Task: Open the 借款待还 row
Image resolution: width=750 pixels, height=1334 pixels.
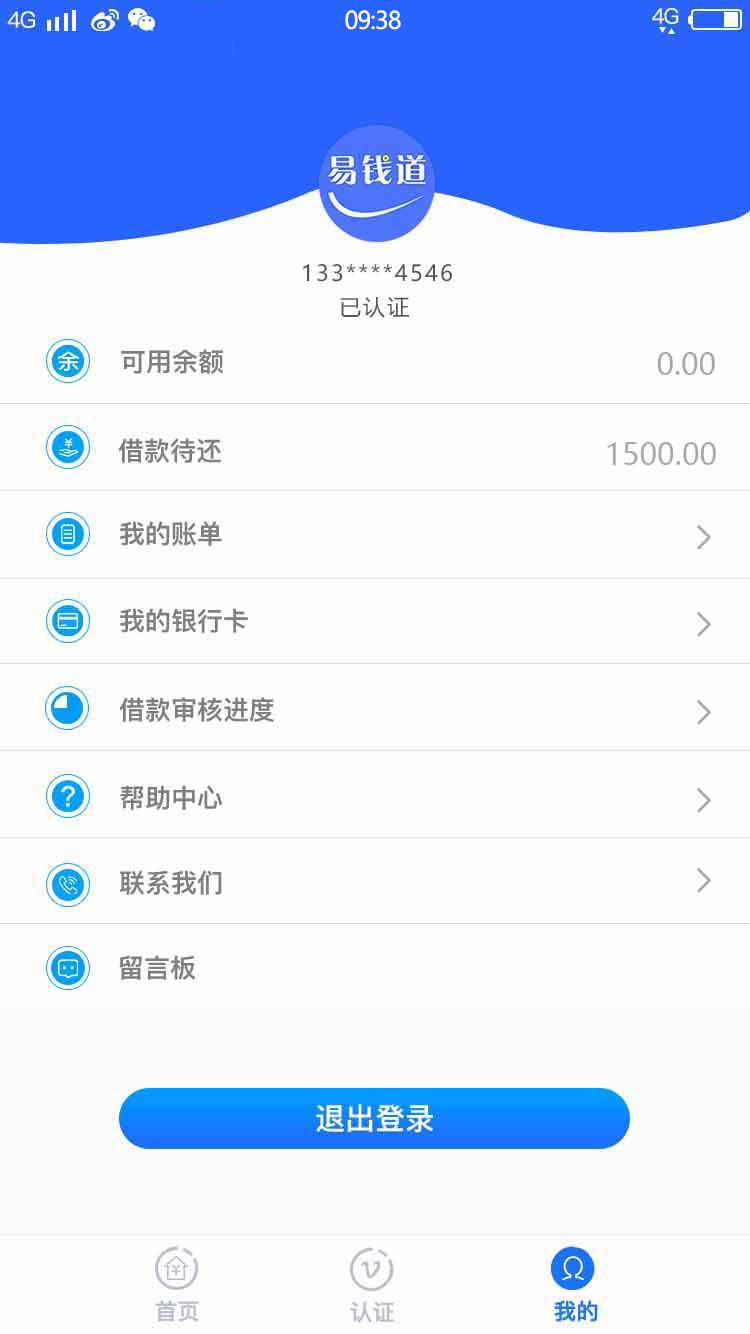Action: tap(375, 448)
